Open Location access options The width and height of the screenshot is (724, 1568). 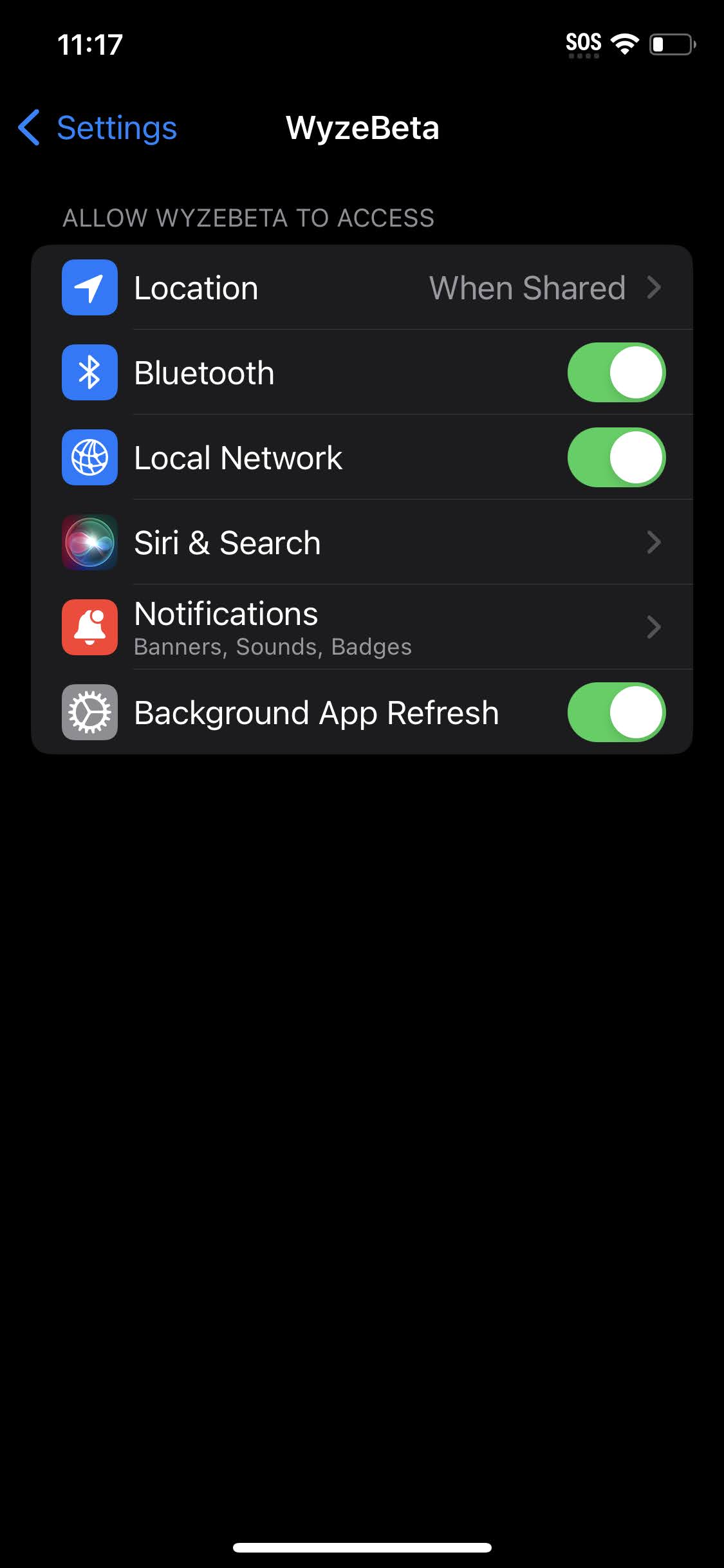pyautogui.click(x=362, y=288)
